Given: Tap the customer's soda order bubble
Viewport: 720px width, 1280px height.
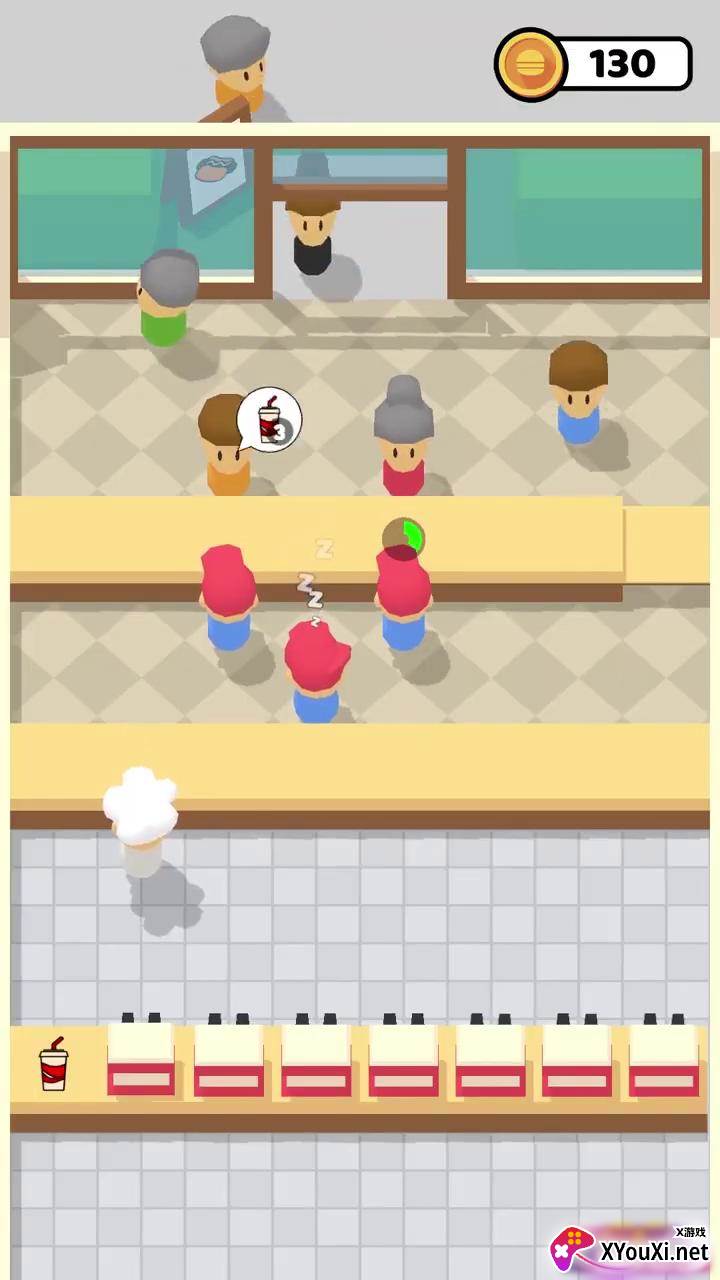Looking at the screenshot, I should click(x=269, y=418).
